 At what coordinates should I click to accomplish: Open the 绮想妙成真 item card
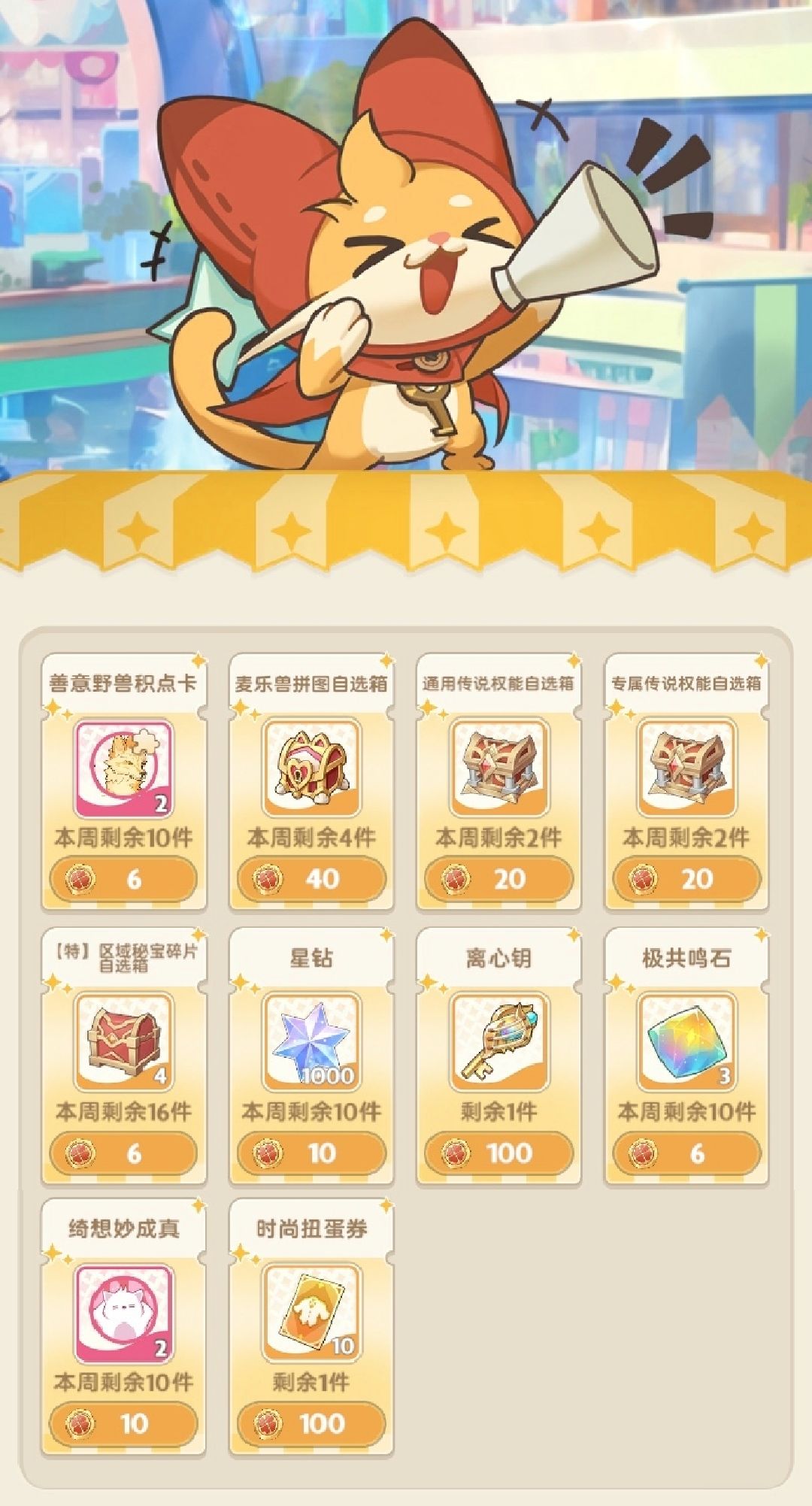[x=123, y=1326]
